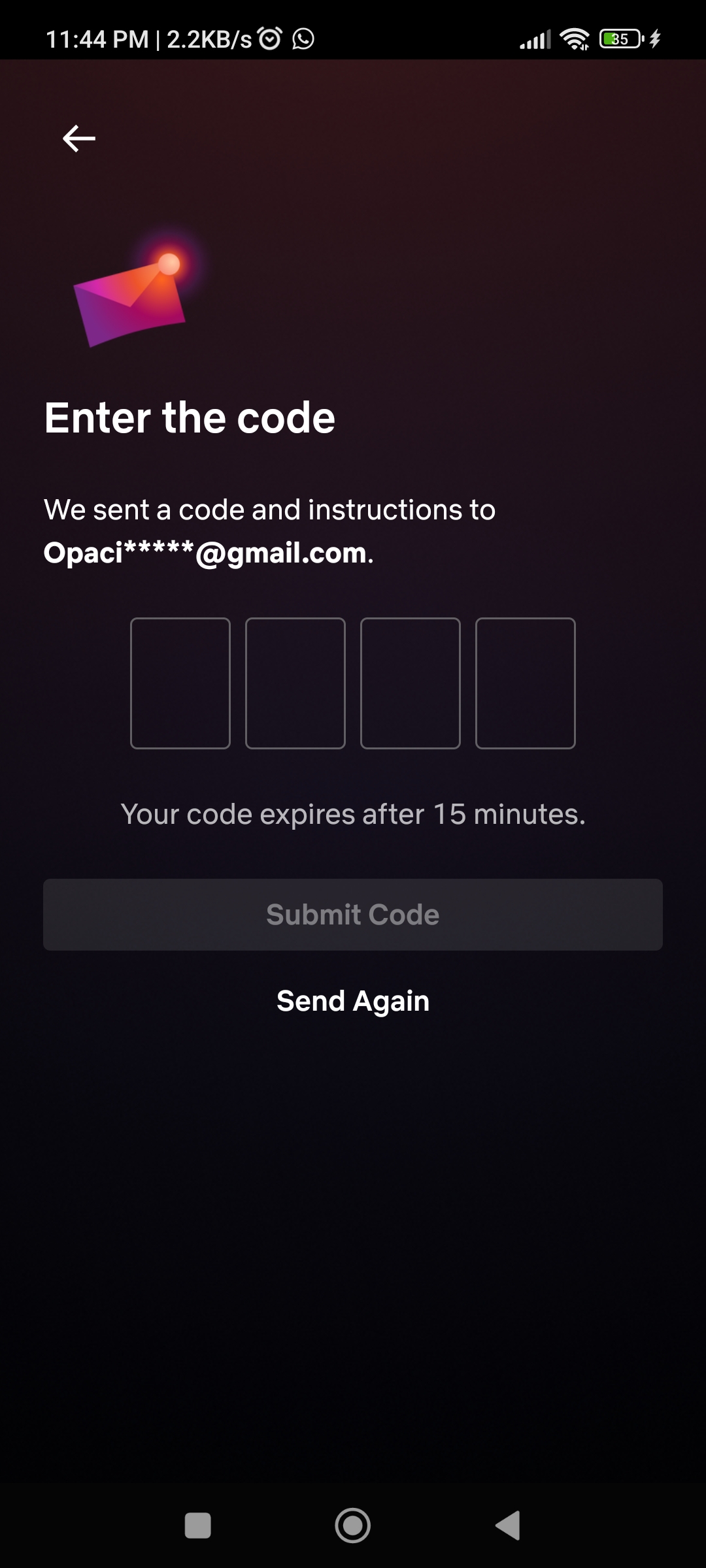Open recent apps from the navigation bar
The width and height of the screenshot is (706, 1568).
coord(198,1526)
